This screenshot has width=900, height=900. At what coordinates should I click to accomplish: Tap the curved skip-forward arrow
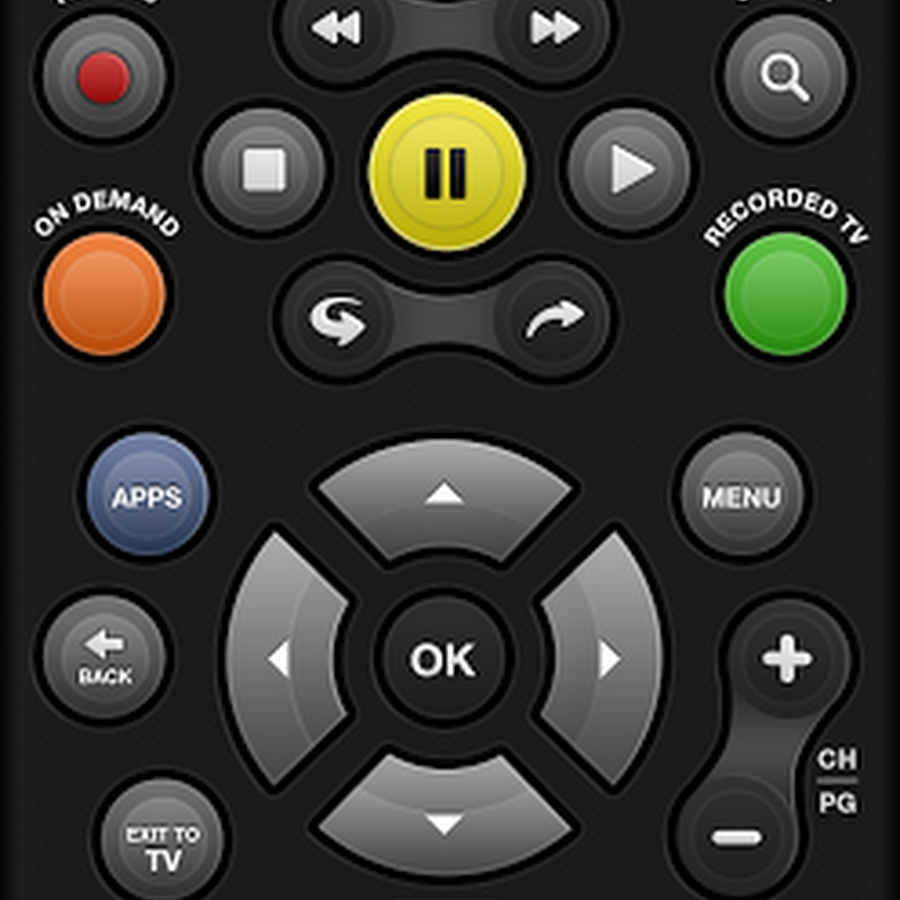tap(555, 322)
